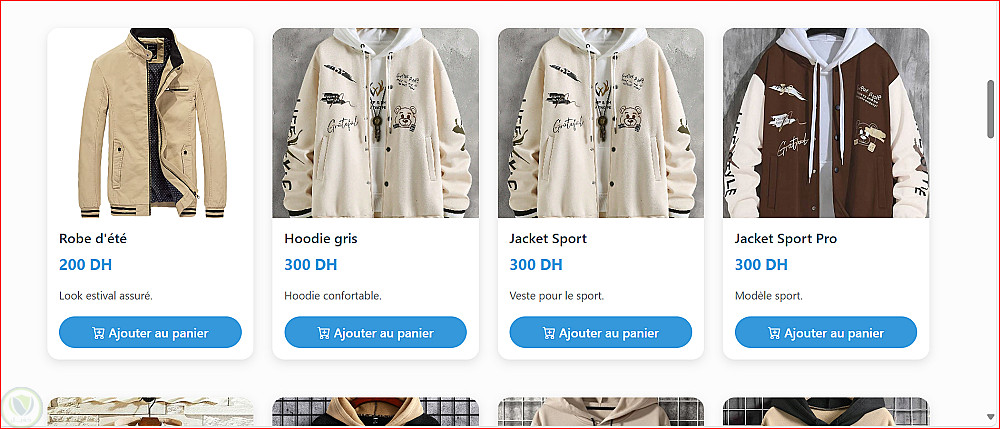Image resolution: width=1000 pixels, height=429 pixels.
Task: Open the Hoodie gris product card
Action: (320, 239)
